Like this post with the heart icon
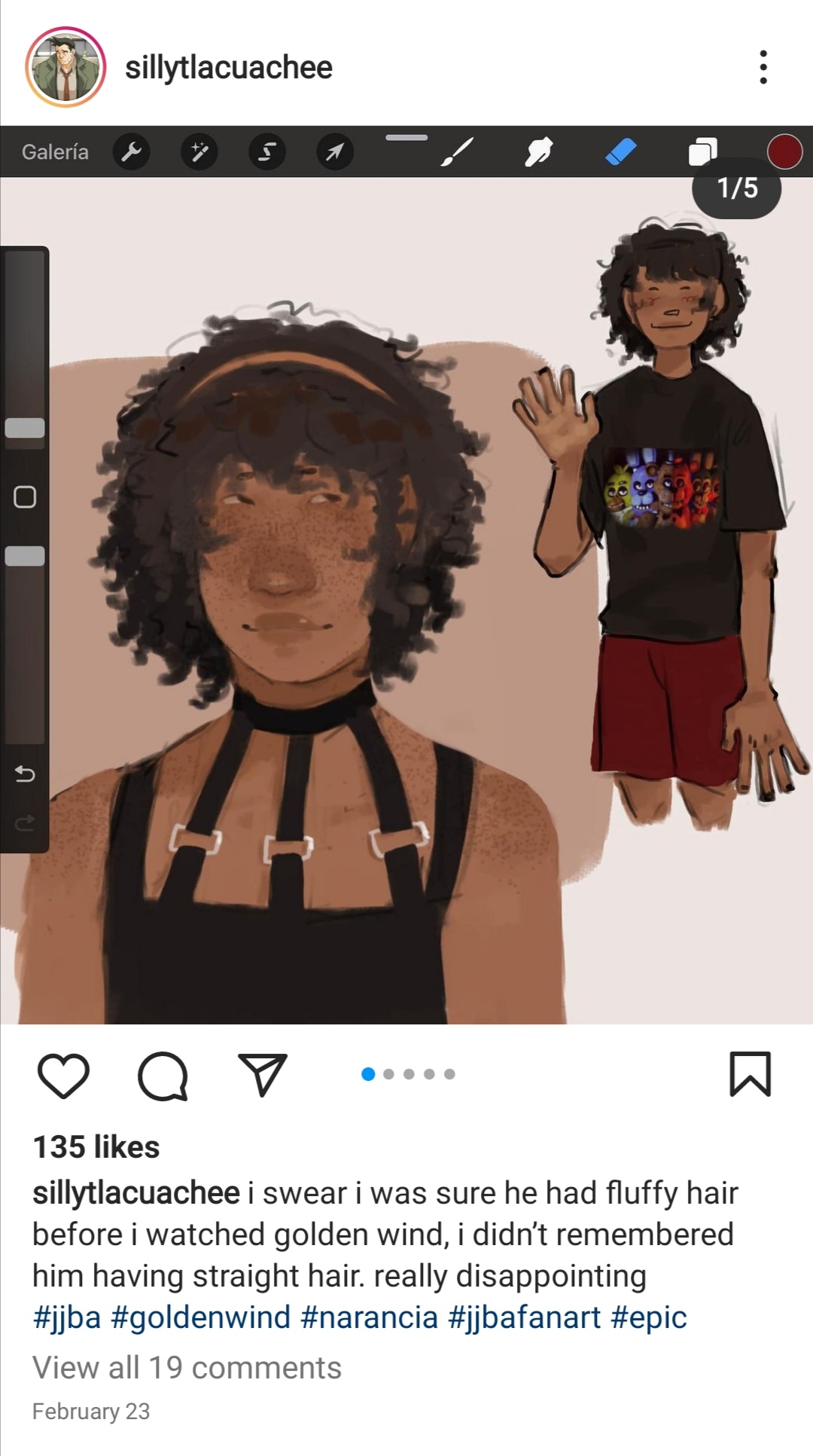This screenshot has height=1456, width=813. pyautogui.click(x=63, y=1075)
